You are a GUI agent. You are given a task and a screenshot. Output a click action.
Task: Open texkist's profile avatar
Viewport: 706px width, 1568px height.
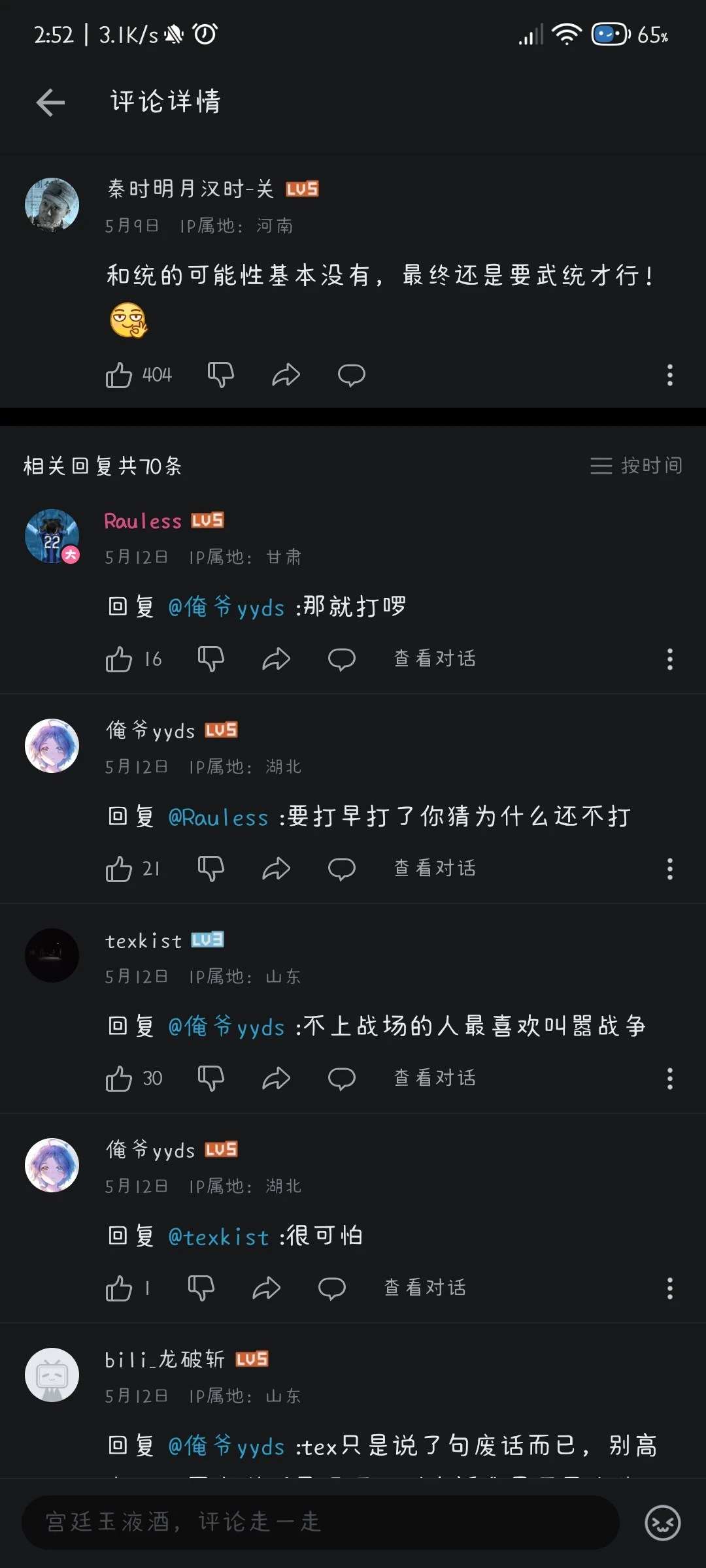(x=52, y=955)
